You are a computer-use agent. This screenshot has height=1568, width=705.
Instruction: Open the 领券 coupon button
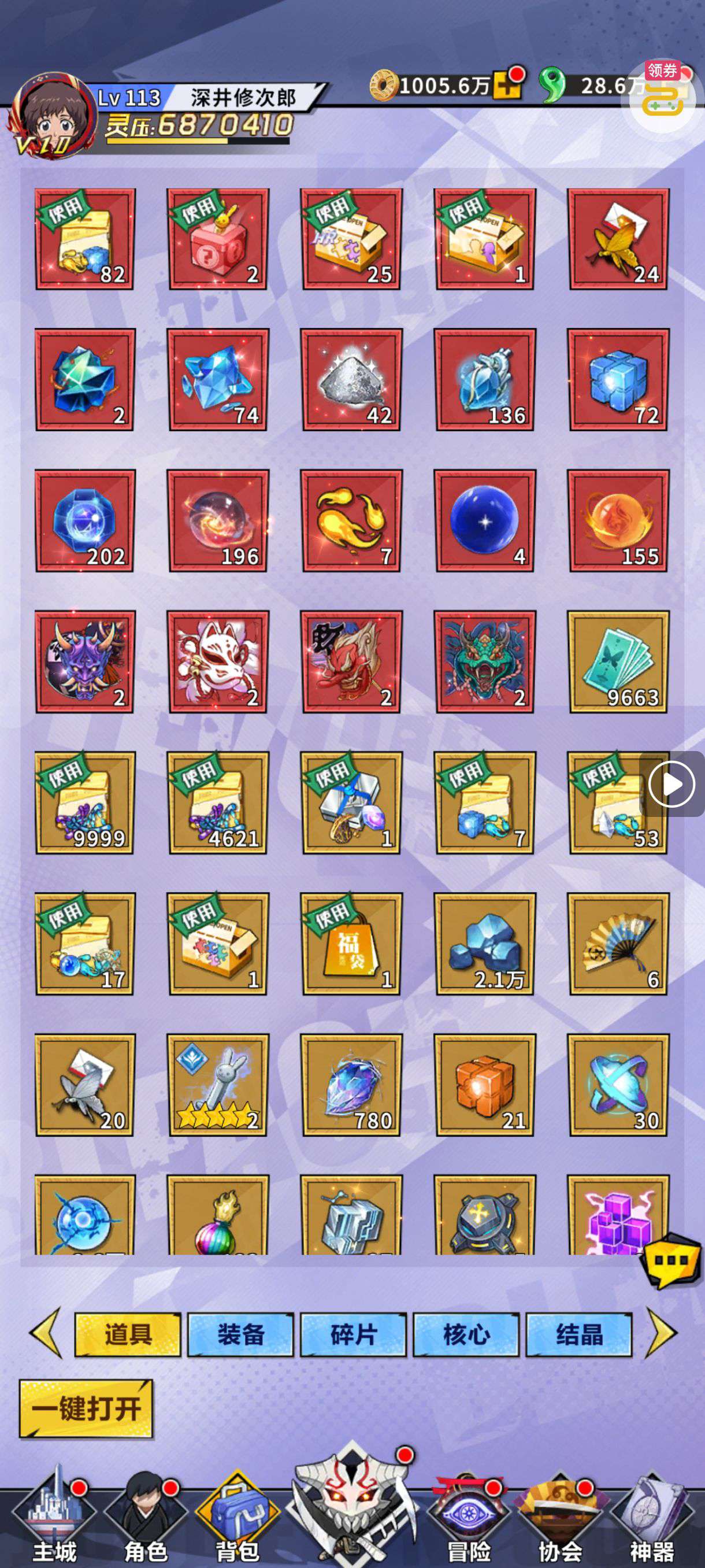click(x=663, y=91)
